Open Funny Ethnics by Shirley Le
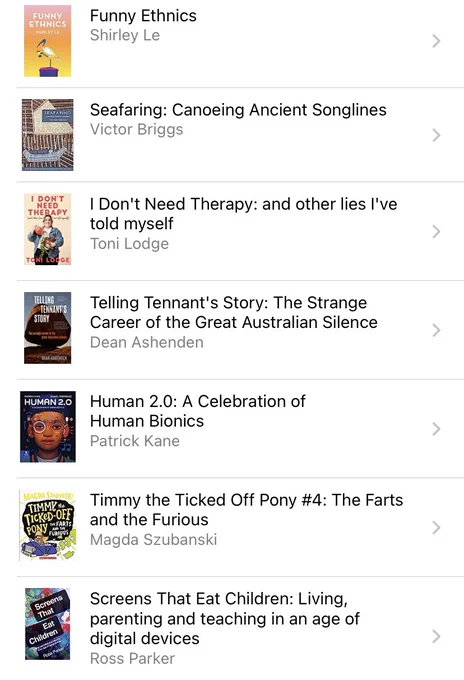This screenshot has height=680, width=464. (x=240, y=41)
